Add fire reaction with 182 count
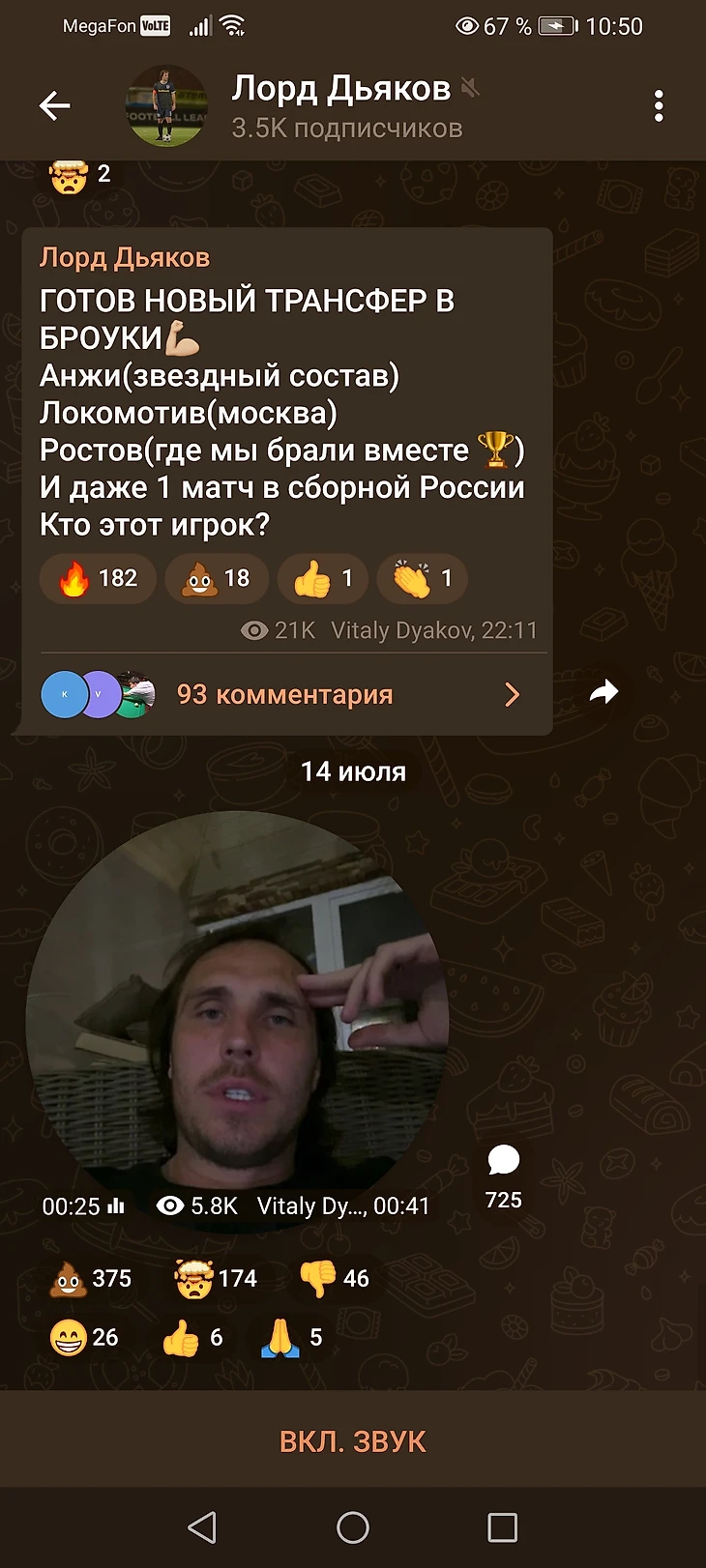Image resolution: width=706 pixels, height=1568 pixels. 98,578
